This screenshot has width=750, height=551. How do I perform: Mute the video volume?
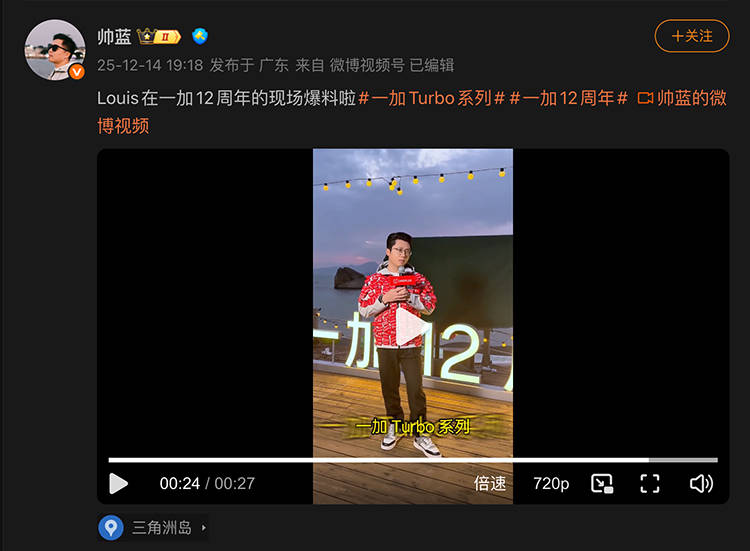(x=701, y=483)
